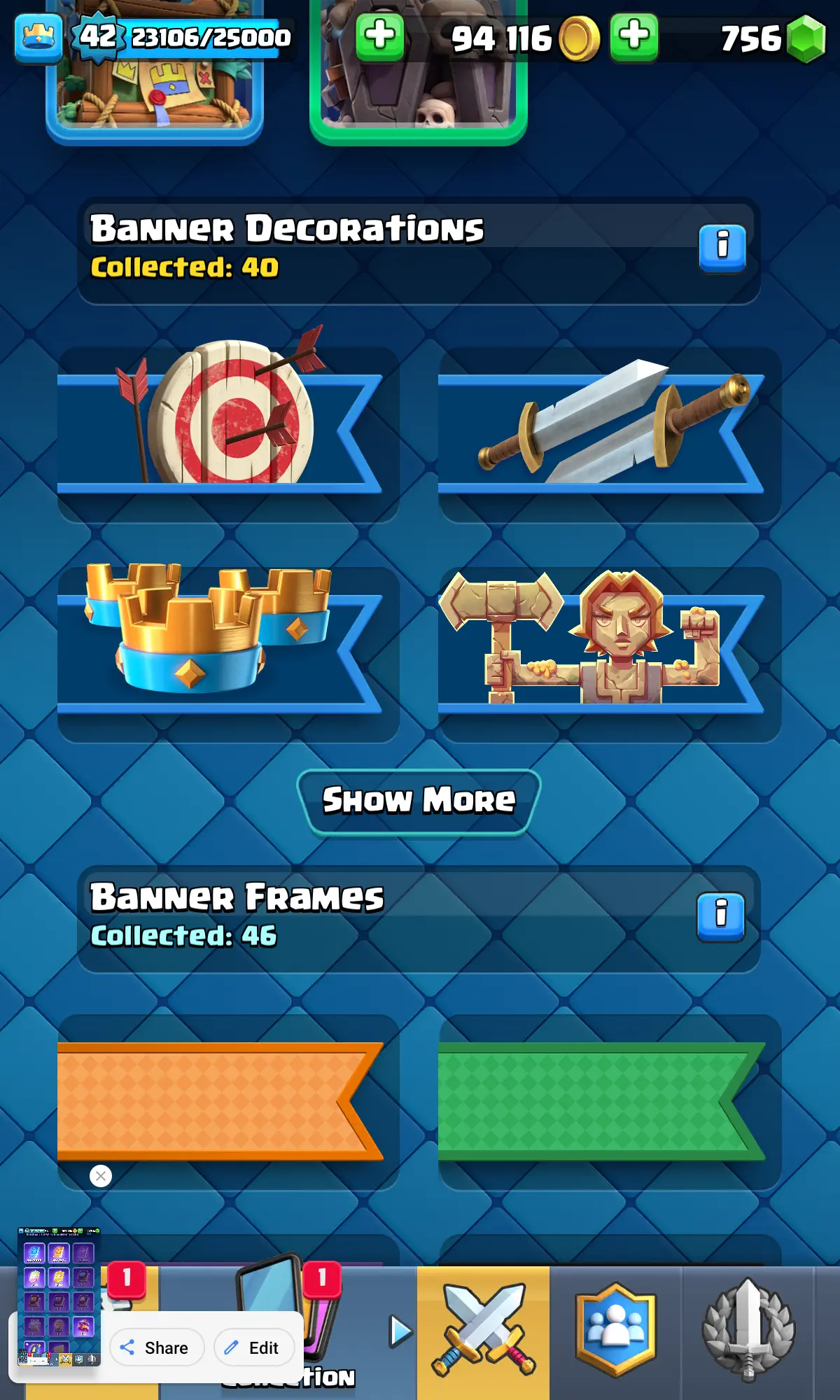
Task: Open Banner Decorations info
Action: coord(722,248)
